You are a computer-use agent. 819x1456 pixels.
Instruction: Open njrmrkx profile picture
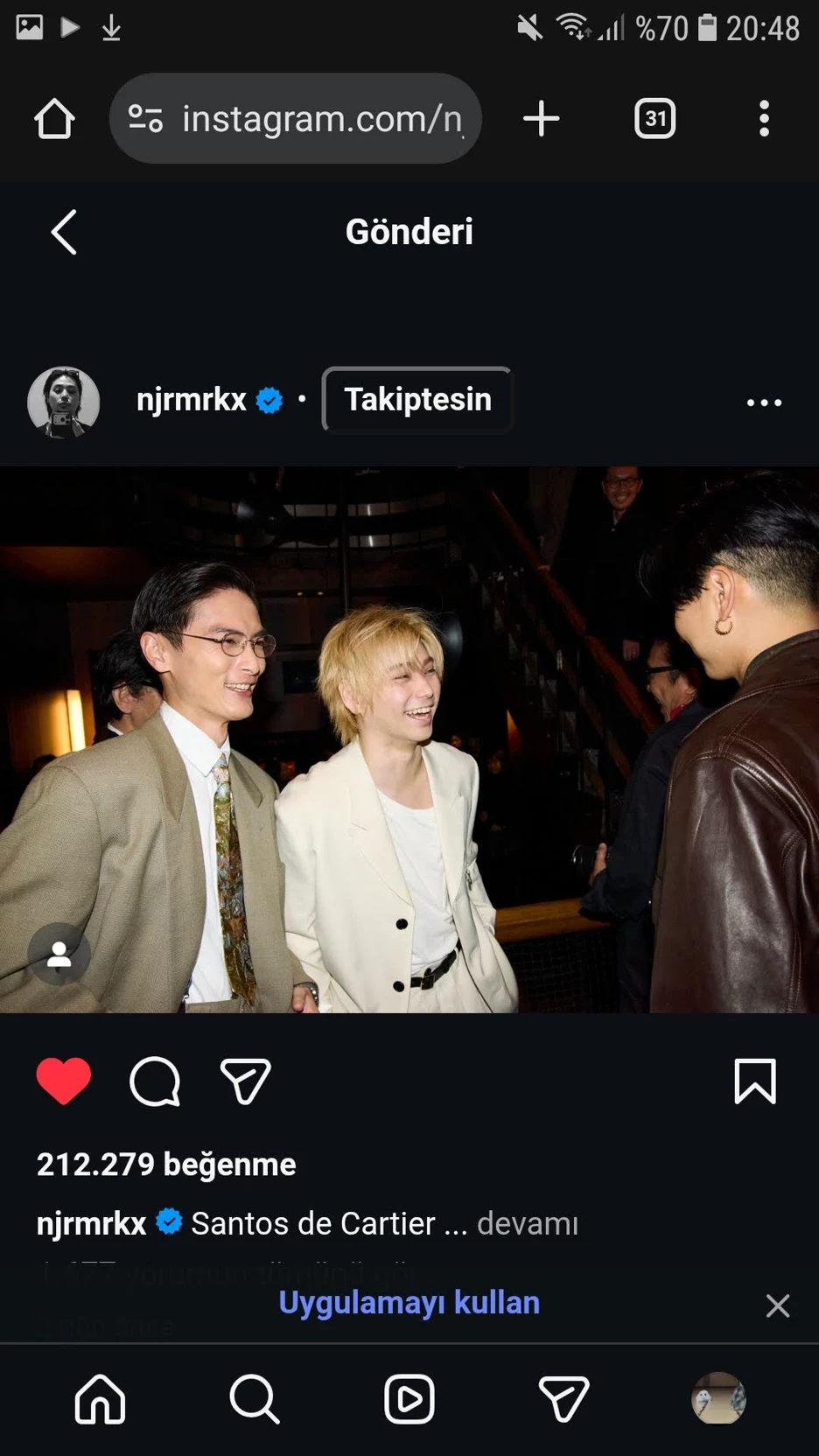coord(64,402)
